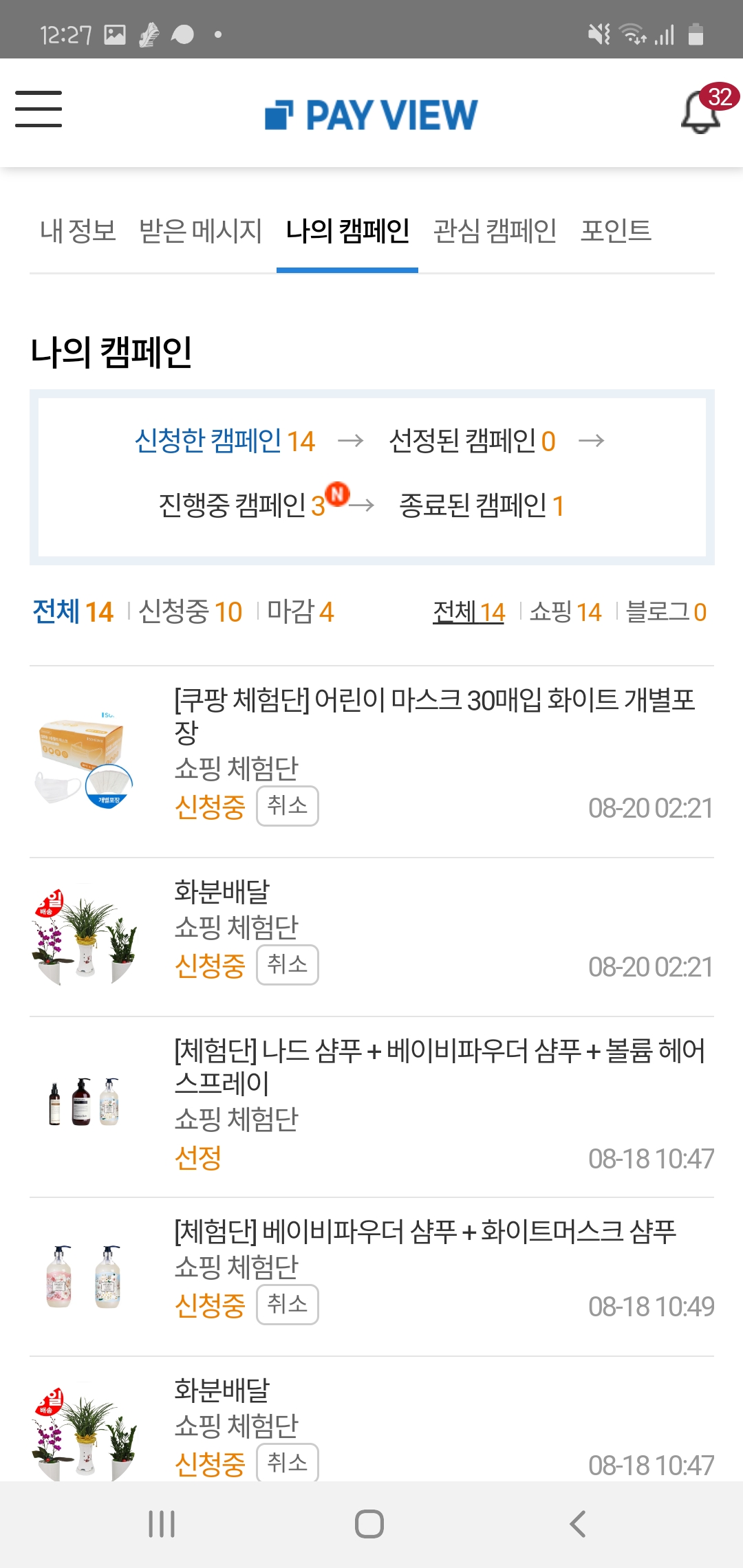This screenshot has height=1568, width=743.
Task: Switch to the 포인트 tab
Action: (x=616, y=231)
